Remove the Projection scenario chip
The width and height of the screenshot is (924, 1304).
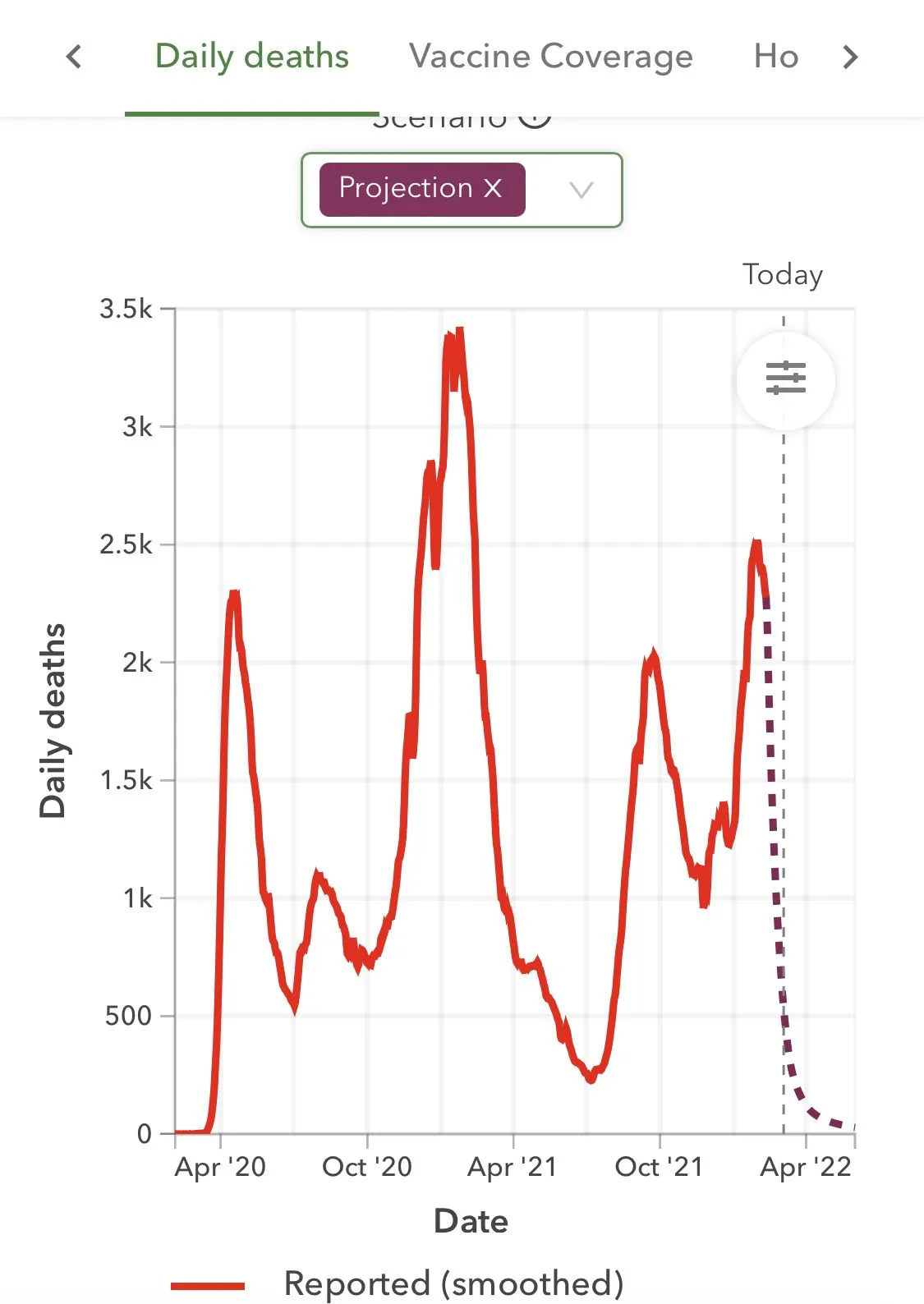coord(493,189)
